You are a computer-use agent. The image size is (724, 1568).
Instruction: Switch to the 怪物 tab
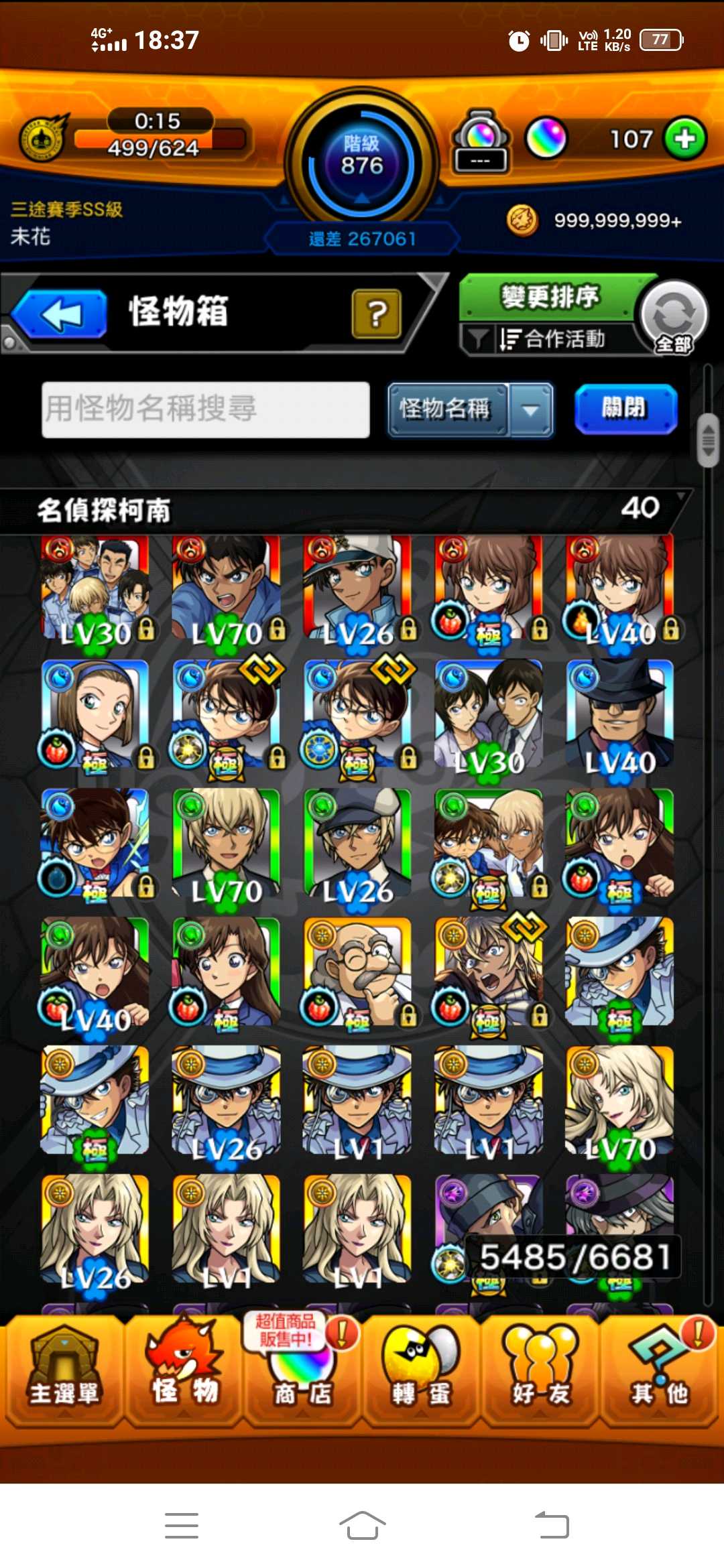coord(184,1372)
